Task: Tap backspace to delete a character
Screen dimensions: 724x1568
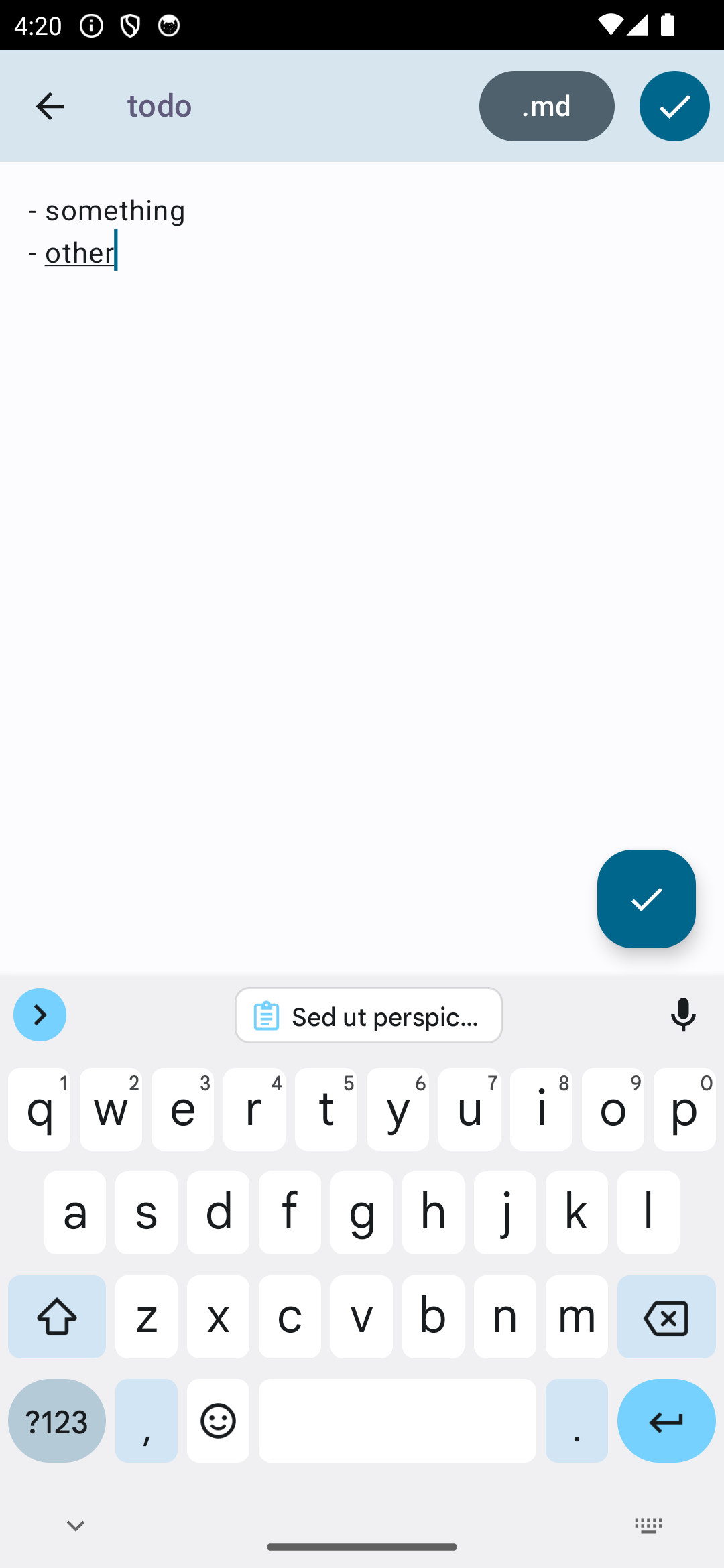Action: click(x=666, y=1317)
